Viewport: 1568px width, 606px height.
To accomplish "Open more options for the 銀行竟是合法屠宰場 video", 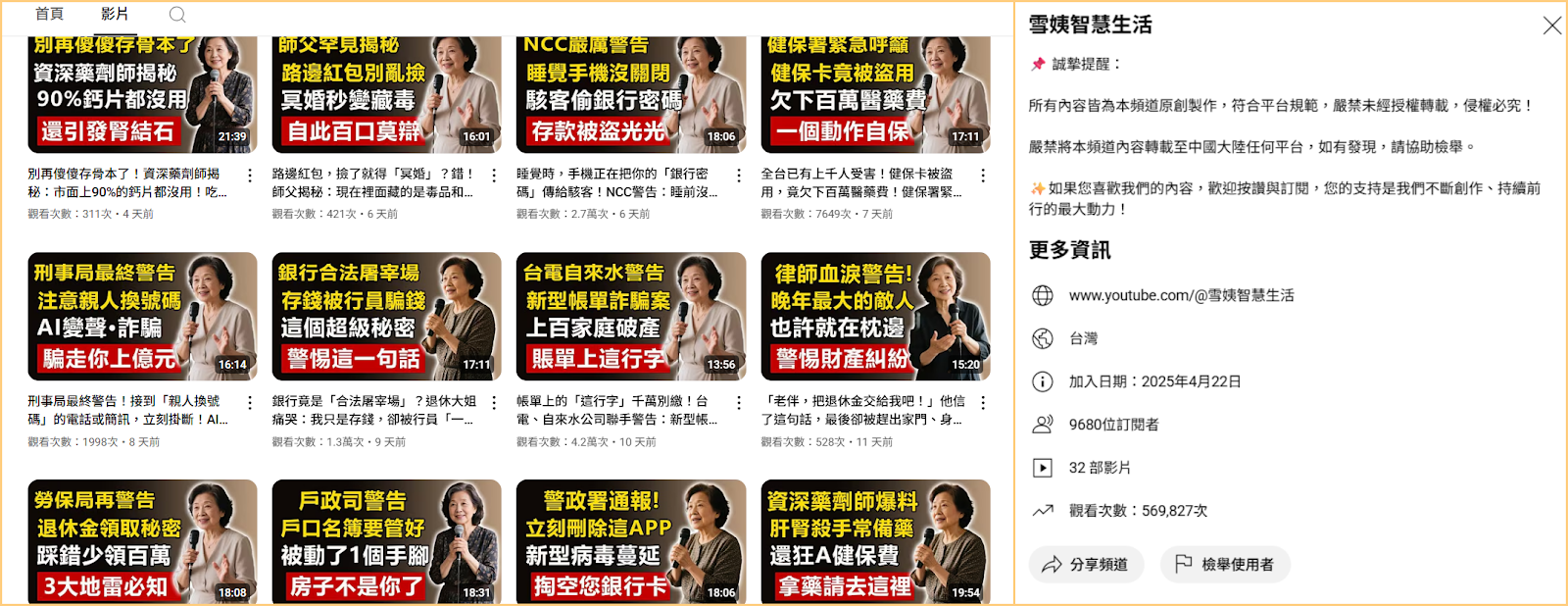I will (494, 403).
